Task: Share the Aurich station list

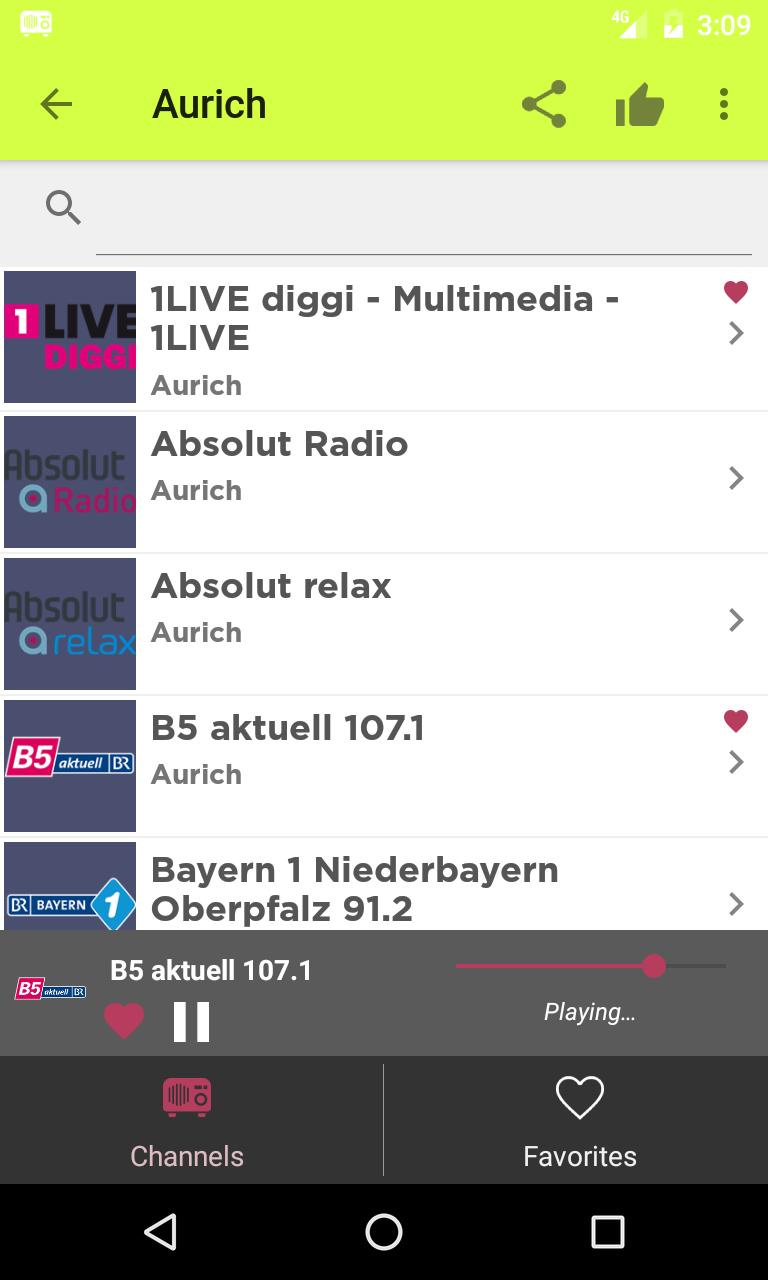Action: point(544,104)
